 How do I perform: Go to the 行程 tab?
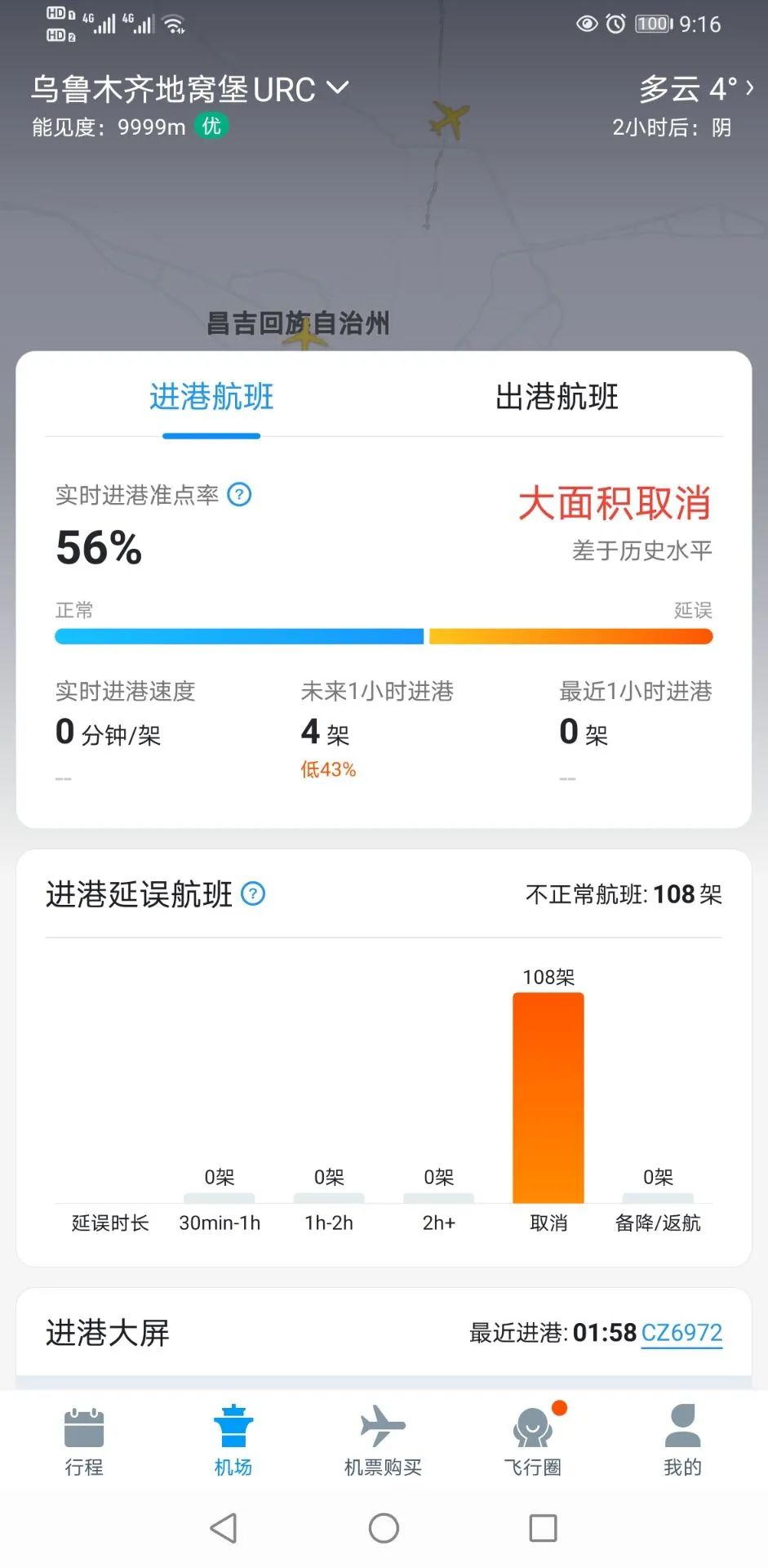(84, 1441)
